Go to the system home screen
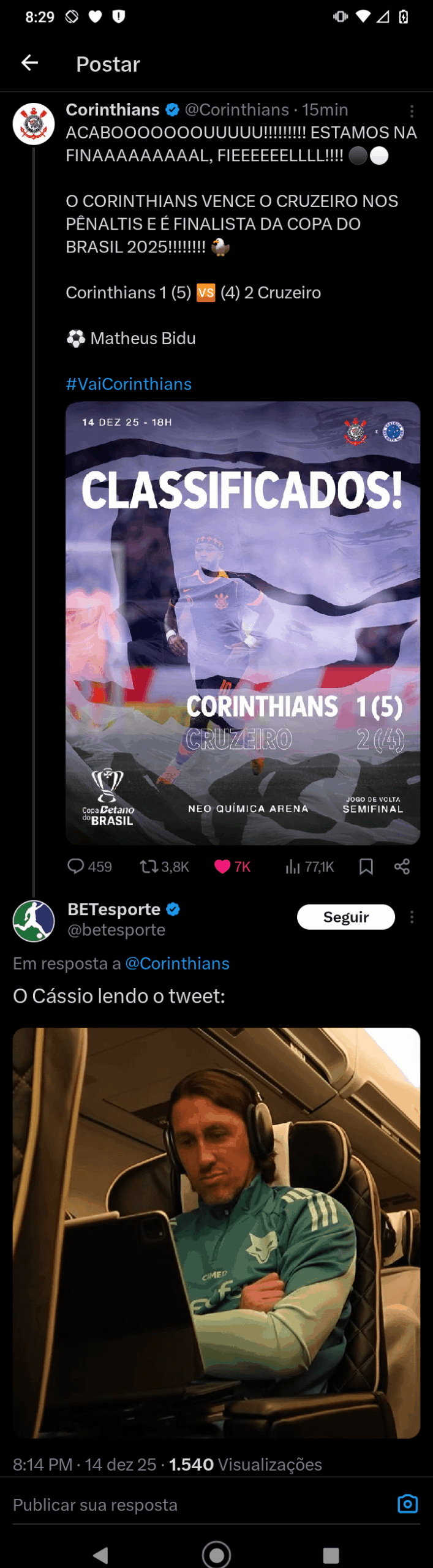This screenshot has height=1568, width=433. (x=216, y=1554)
